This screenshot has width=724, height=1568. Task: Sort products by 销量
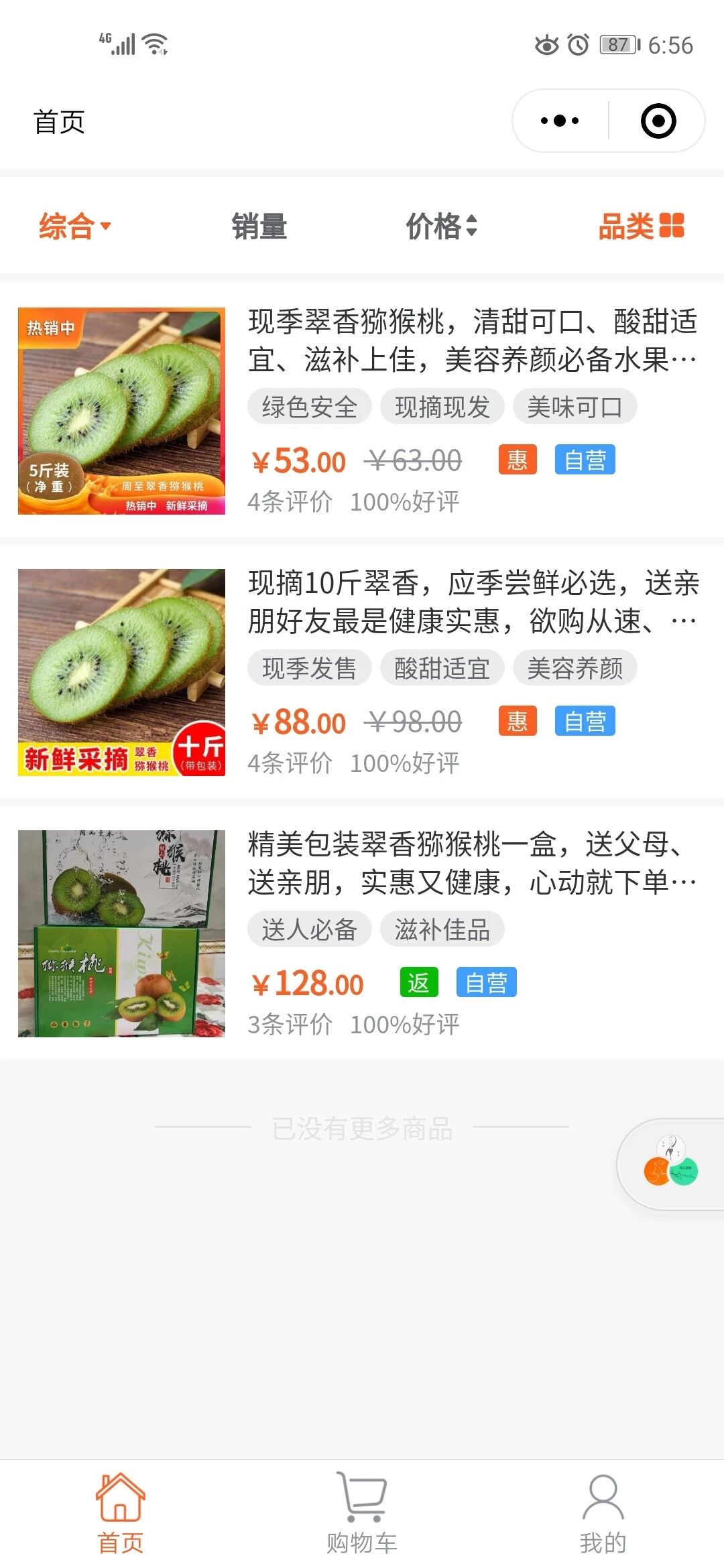[259, 226]
